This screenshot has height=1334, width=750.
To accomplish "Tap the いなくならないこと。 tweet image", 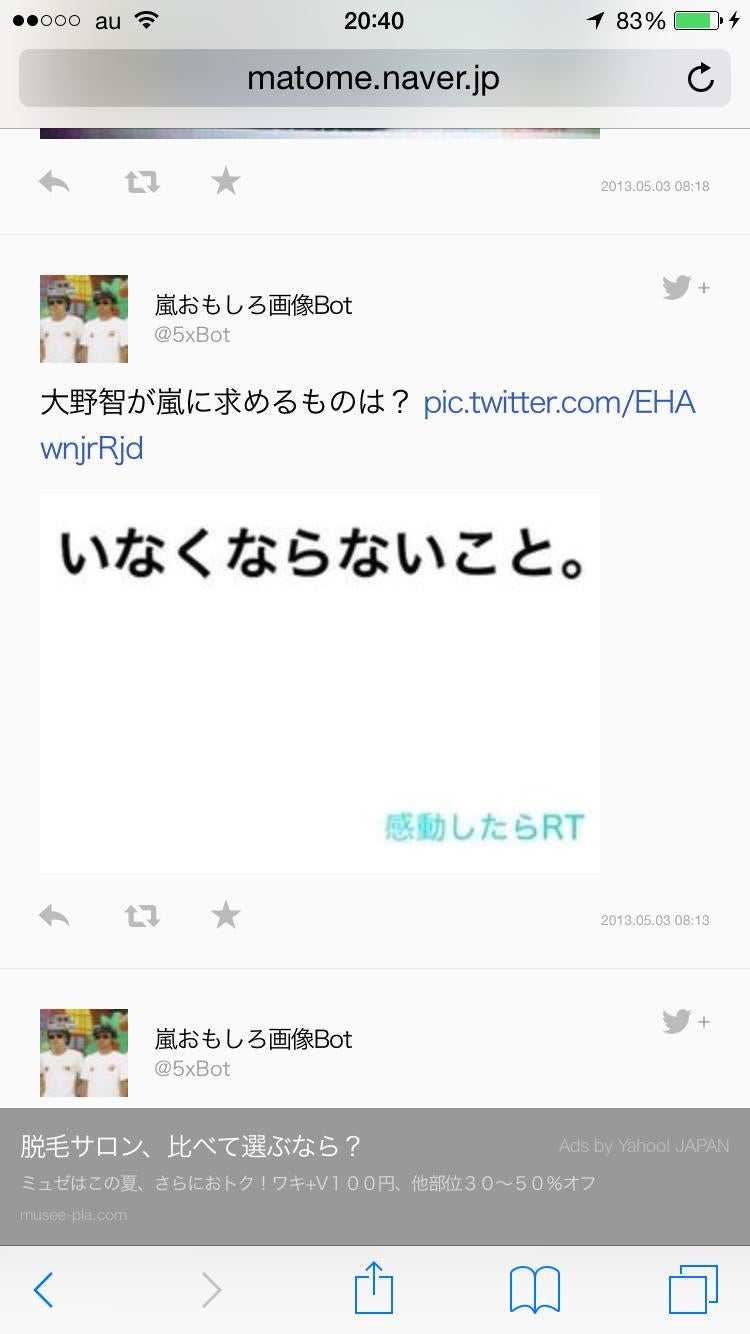I will point(319,681).
